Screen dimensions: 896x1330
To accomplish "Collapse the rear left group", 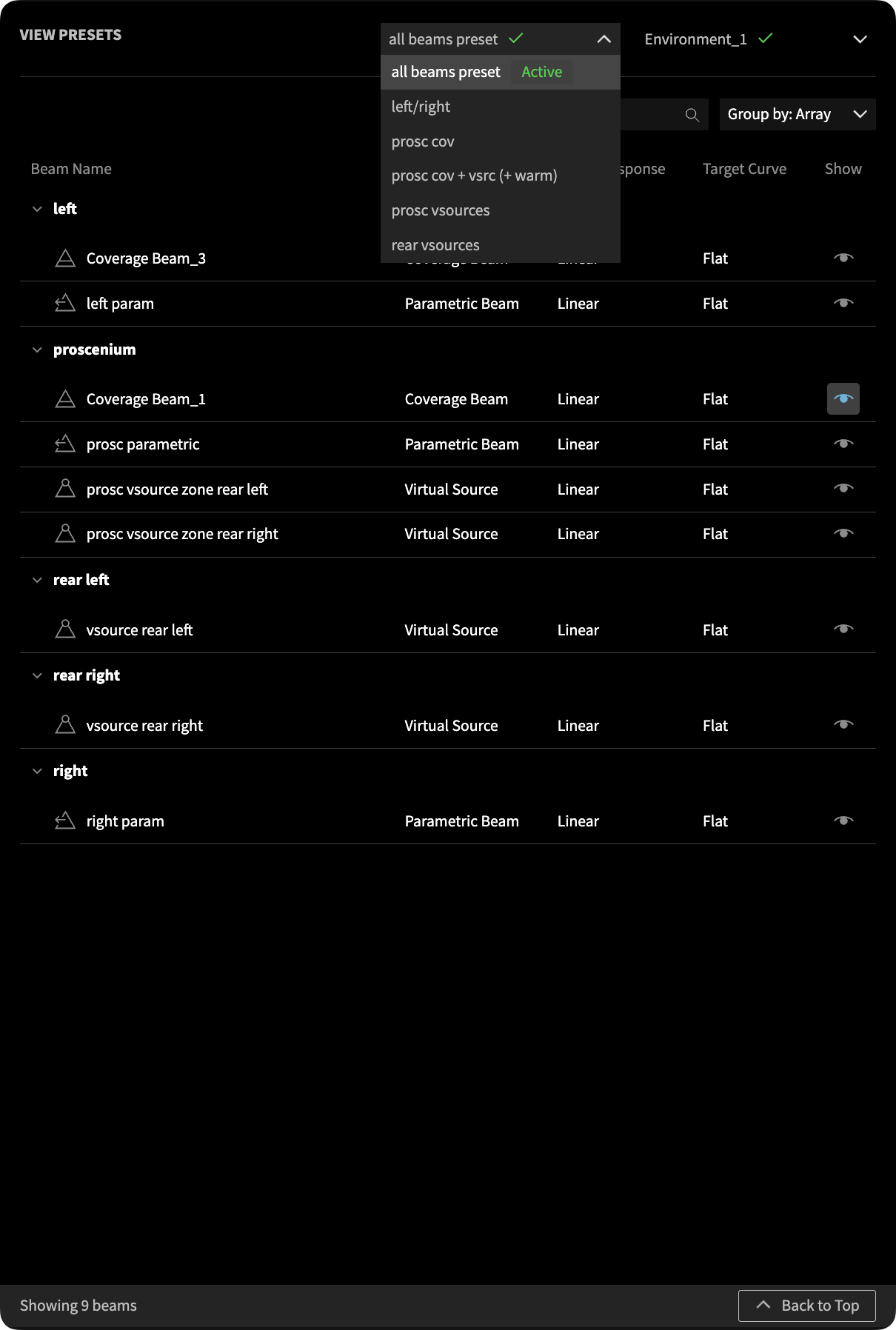I will tap(37, 580).
